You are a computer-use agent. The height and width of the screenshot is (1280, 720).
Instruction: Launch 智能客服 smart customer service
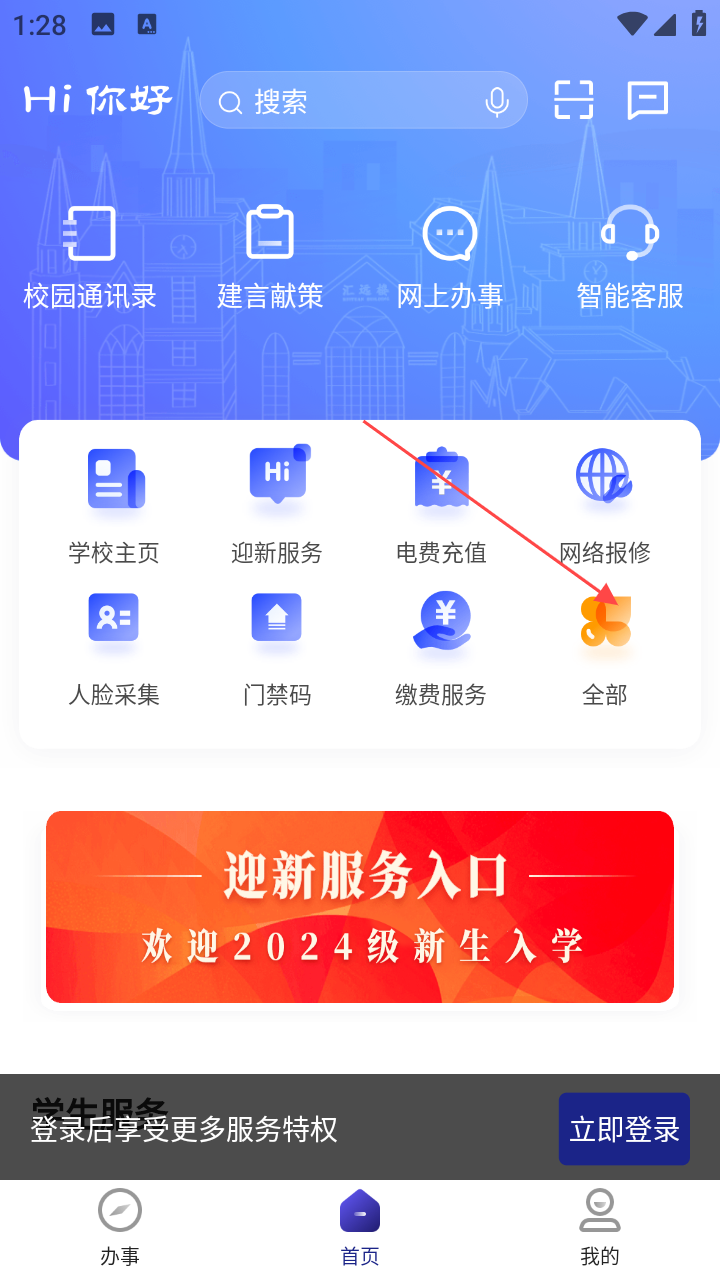click(x=630, y=257)
